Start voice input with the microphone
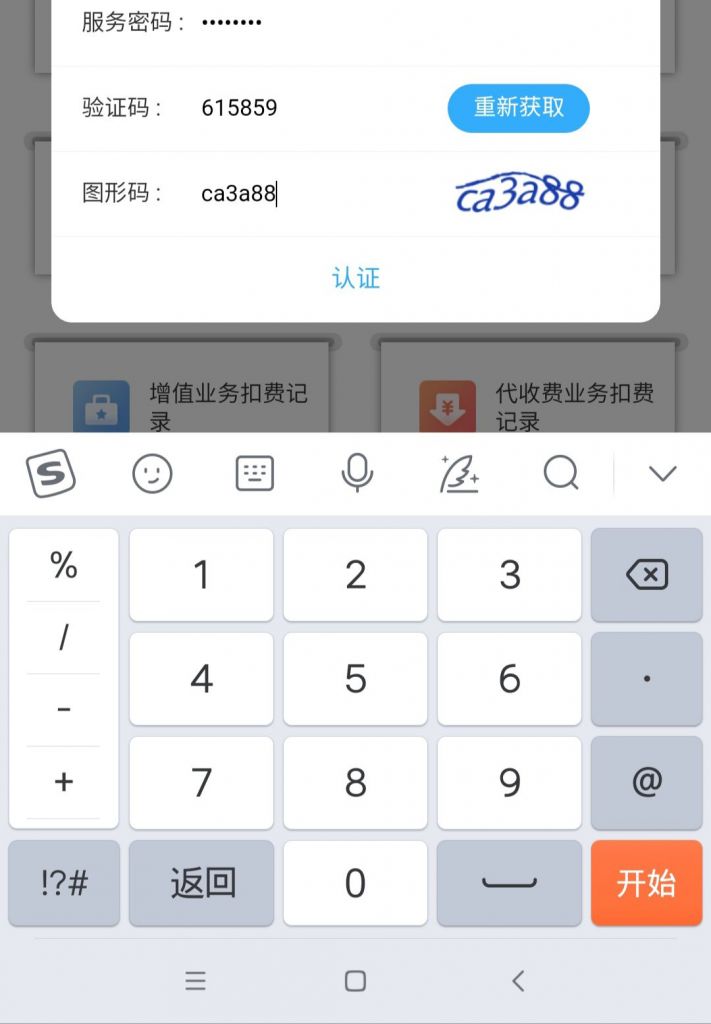The width and height of the screenshot is (711, 1024). pyautogui.click(x=357, y=473)
